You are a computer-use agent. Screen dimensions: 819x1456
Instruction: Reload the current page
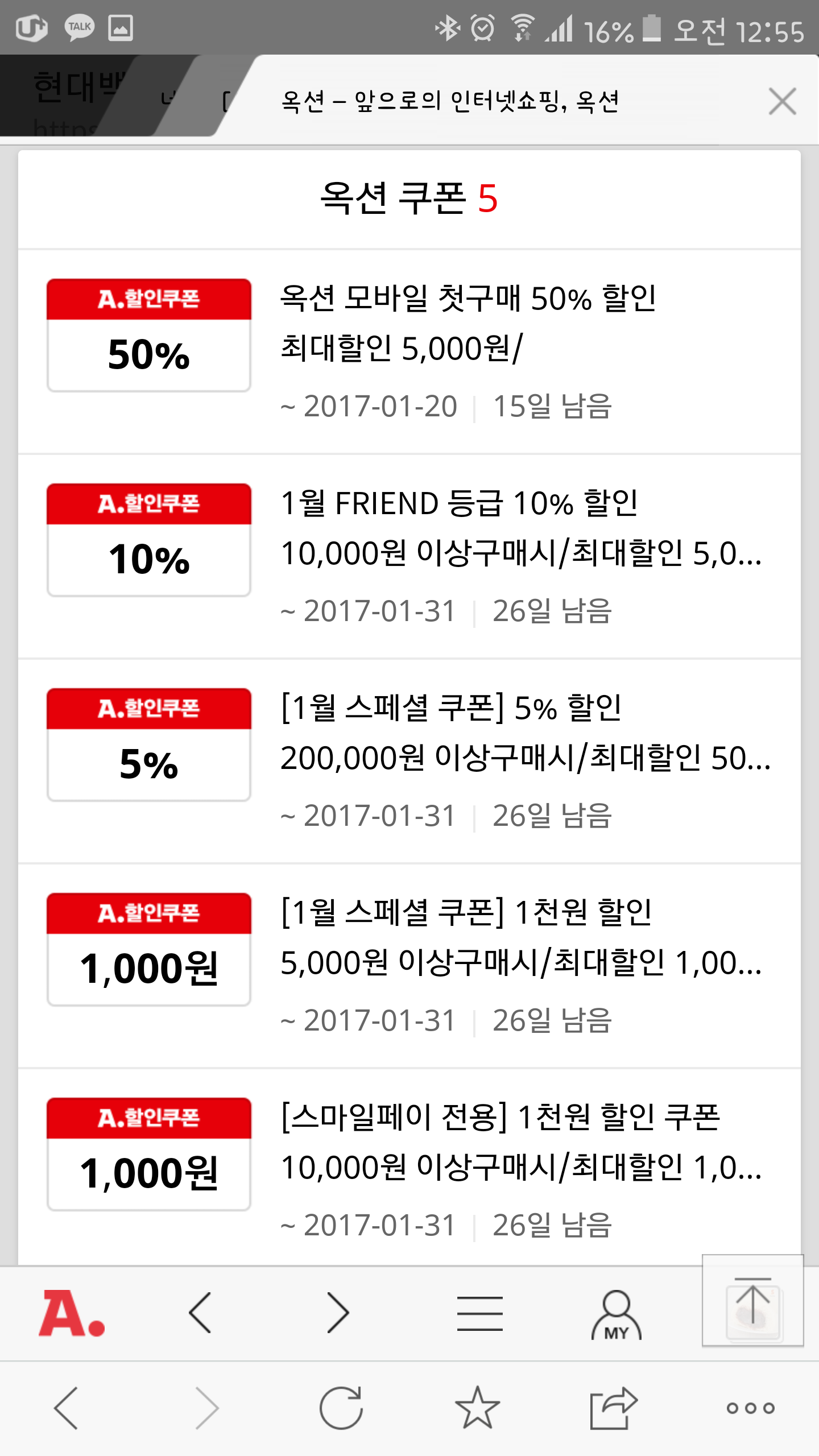(x=341, y=1408)
